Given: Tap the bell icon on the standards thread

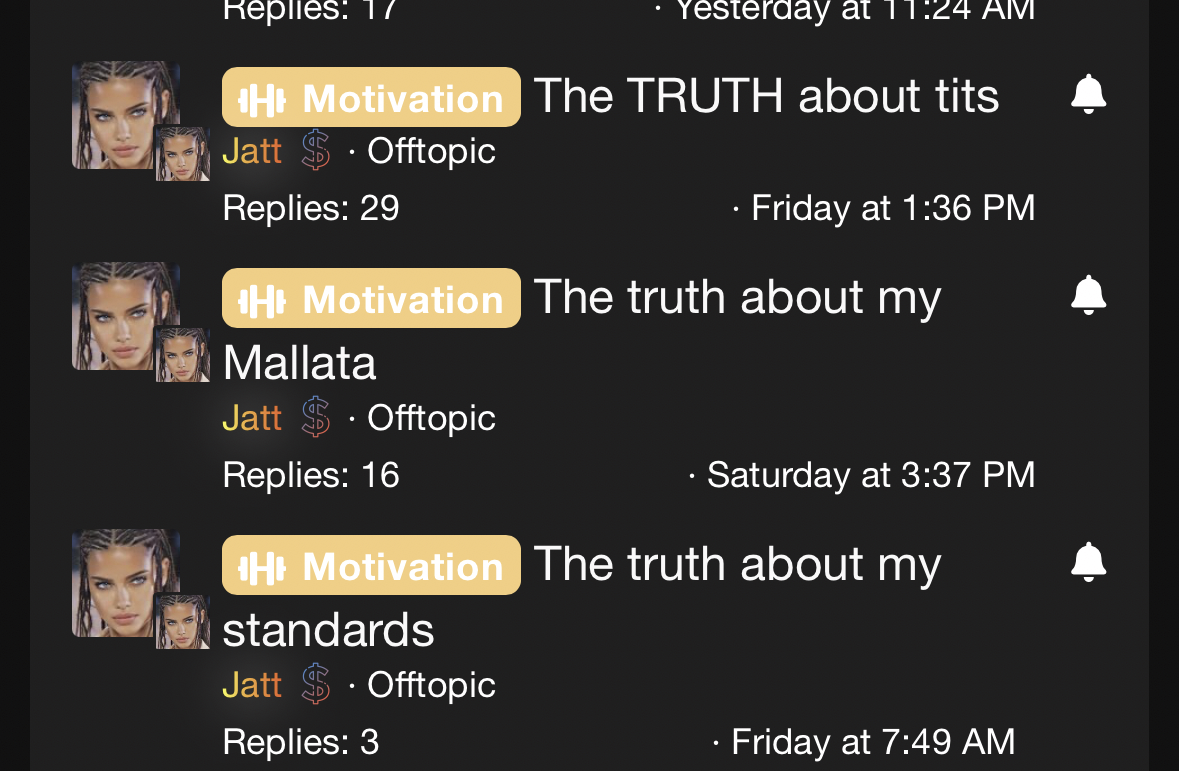Looking at the screenshot, I should click(1088, 562).
